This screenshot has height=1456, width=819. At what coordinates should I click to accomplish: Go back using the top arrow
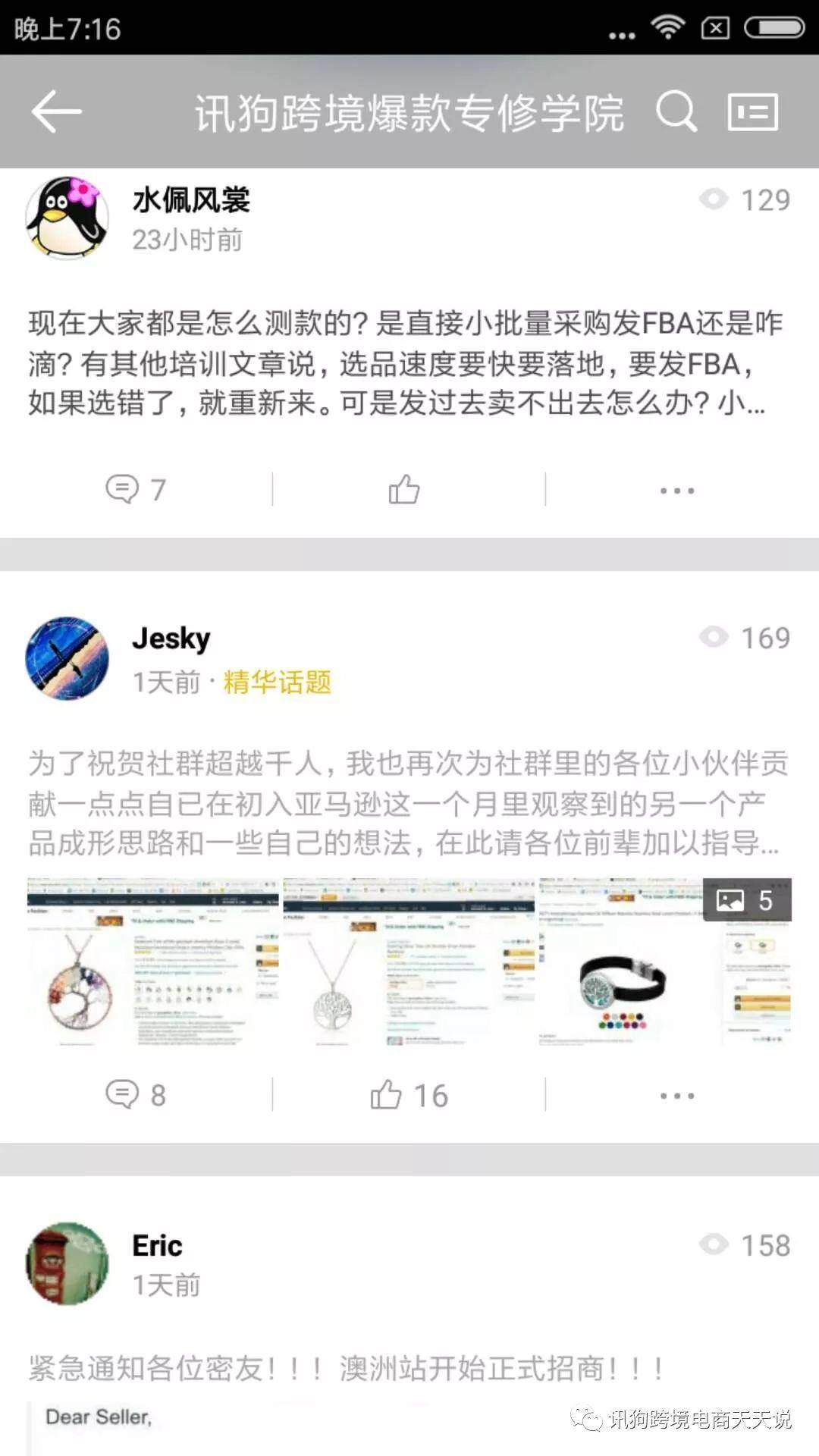tap(57, 111)
